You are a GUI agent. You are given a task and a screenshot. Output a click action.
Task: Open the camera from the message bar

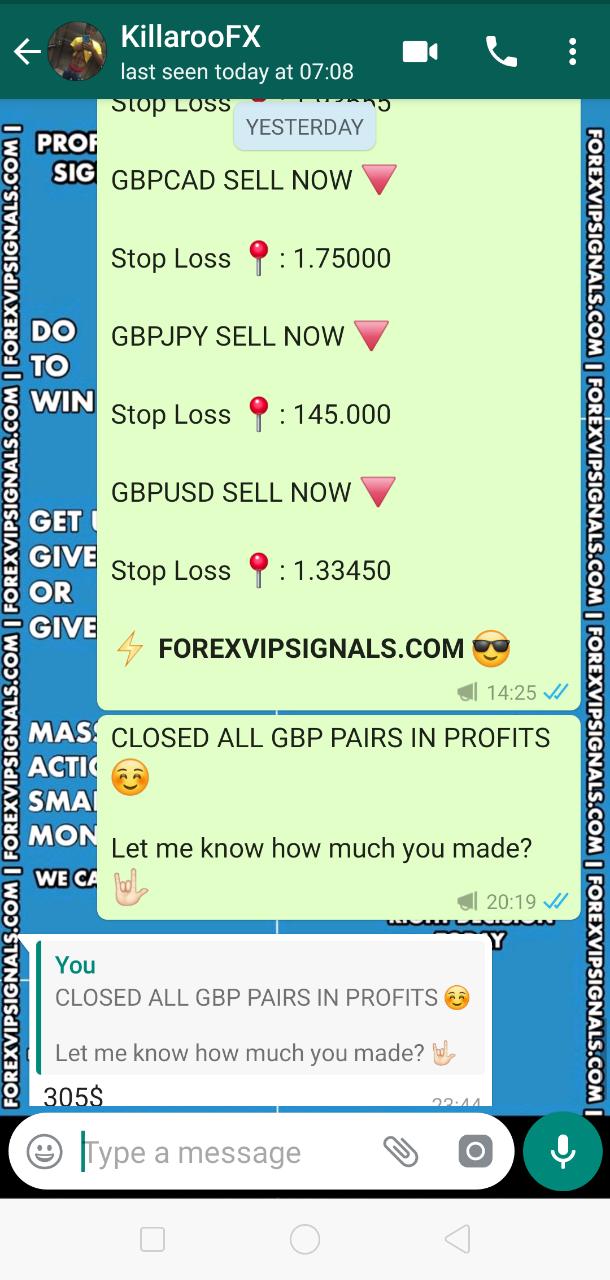click(x=475, y=1152)
